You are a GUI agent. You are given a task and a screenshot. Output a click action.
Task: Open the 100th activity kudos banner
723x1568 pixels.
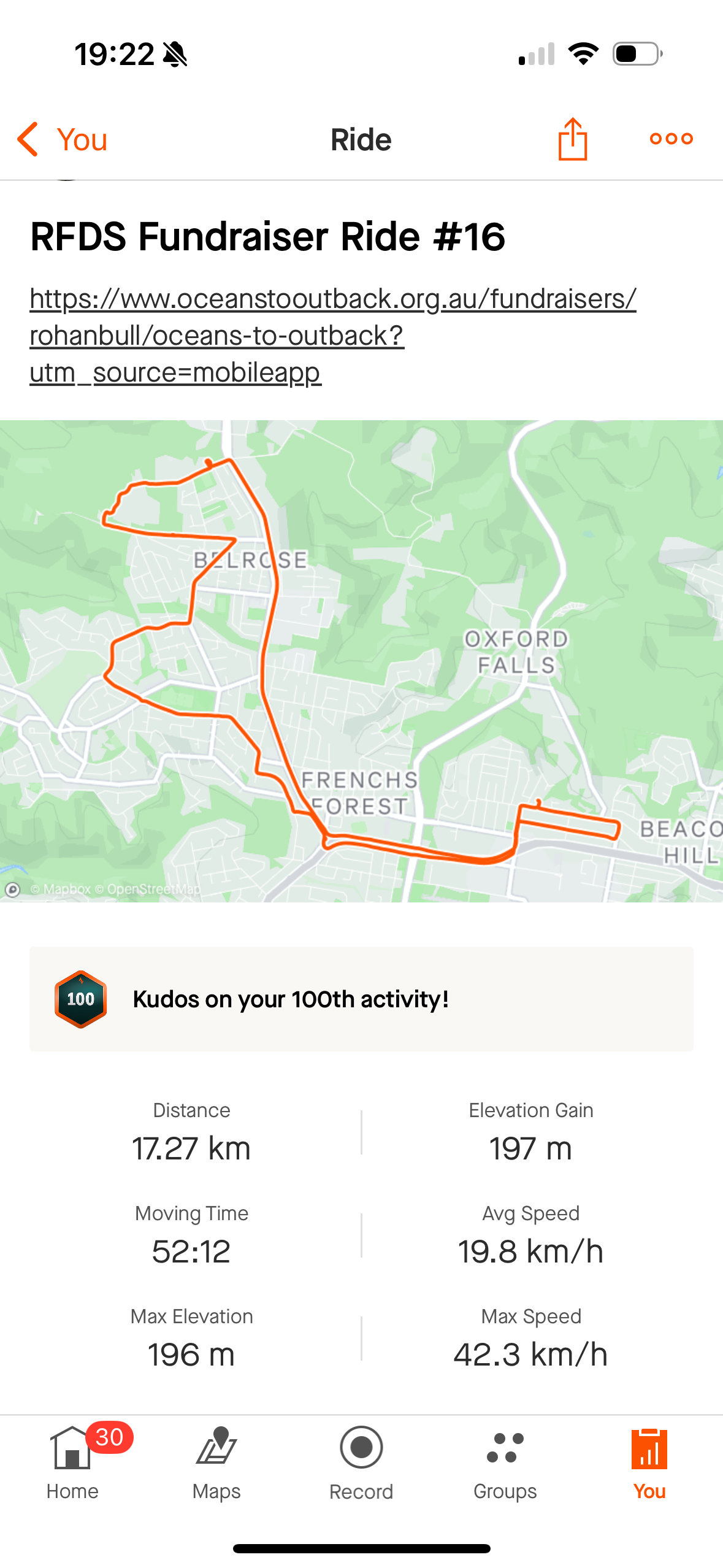pyautogui.click(x=361, y=999)
